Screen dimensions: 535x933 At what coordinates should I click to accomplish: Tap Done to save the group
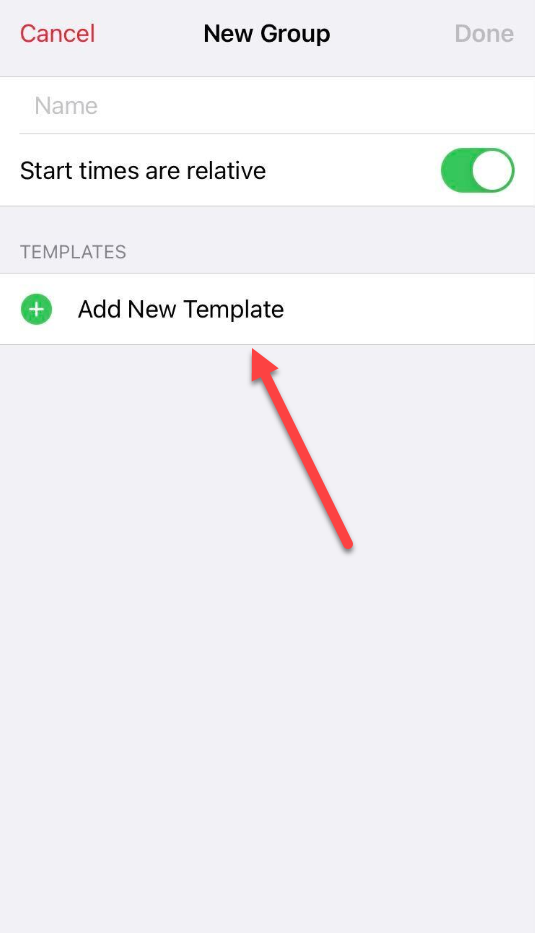484,33
